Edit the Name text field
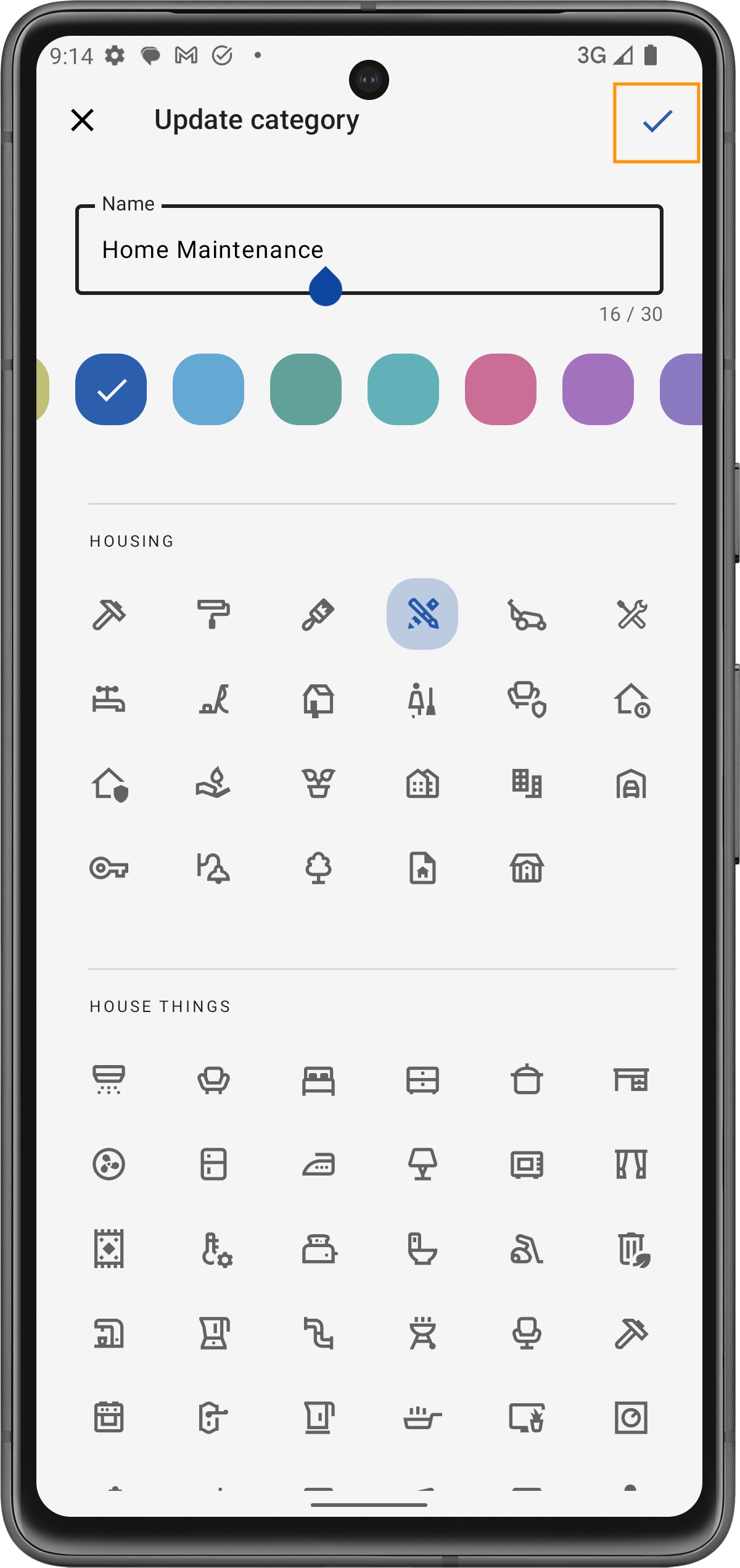The image size is (740, 1568). pos(369,250)
